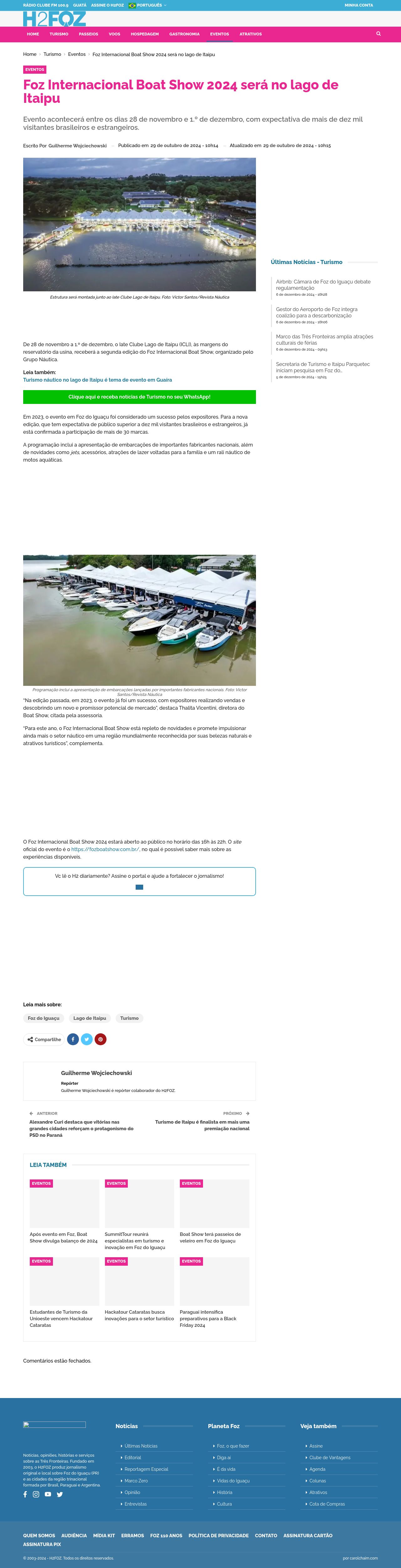The height and width of the screenshot is (1568, 401).
Task: Go to Minha Conta
Action: [x=358, y=5]
